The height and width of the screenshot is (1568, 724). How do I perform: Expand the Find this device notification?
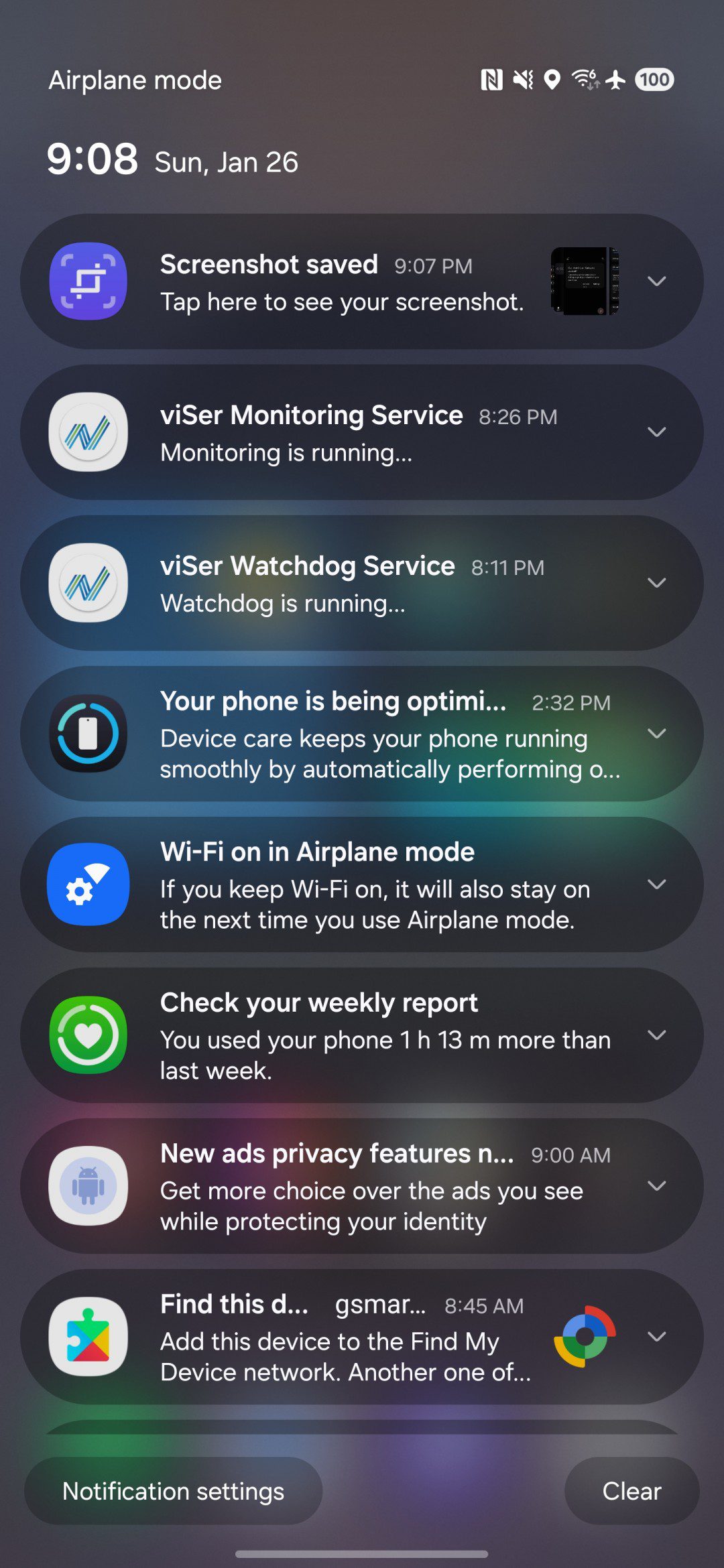tap(657, 1337)
